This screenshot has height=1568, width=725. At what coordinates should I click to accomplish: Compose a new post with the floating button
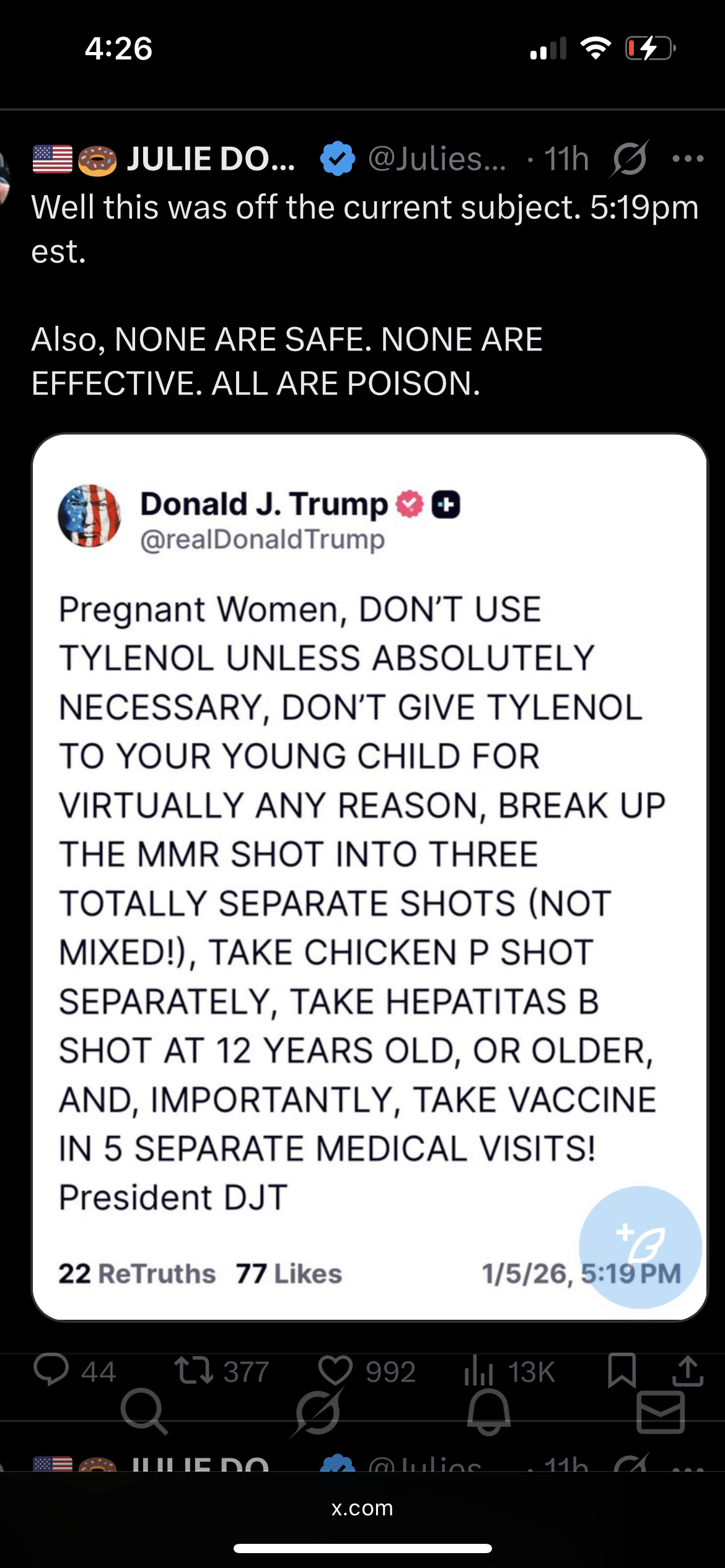(x=640, y=1246)
